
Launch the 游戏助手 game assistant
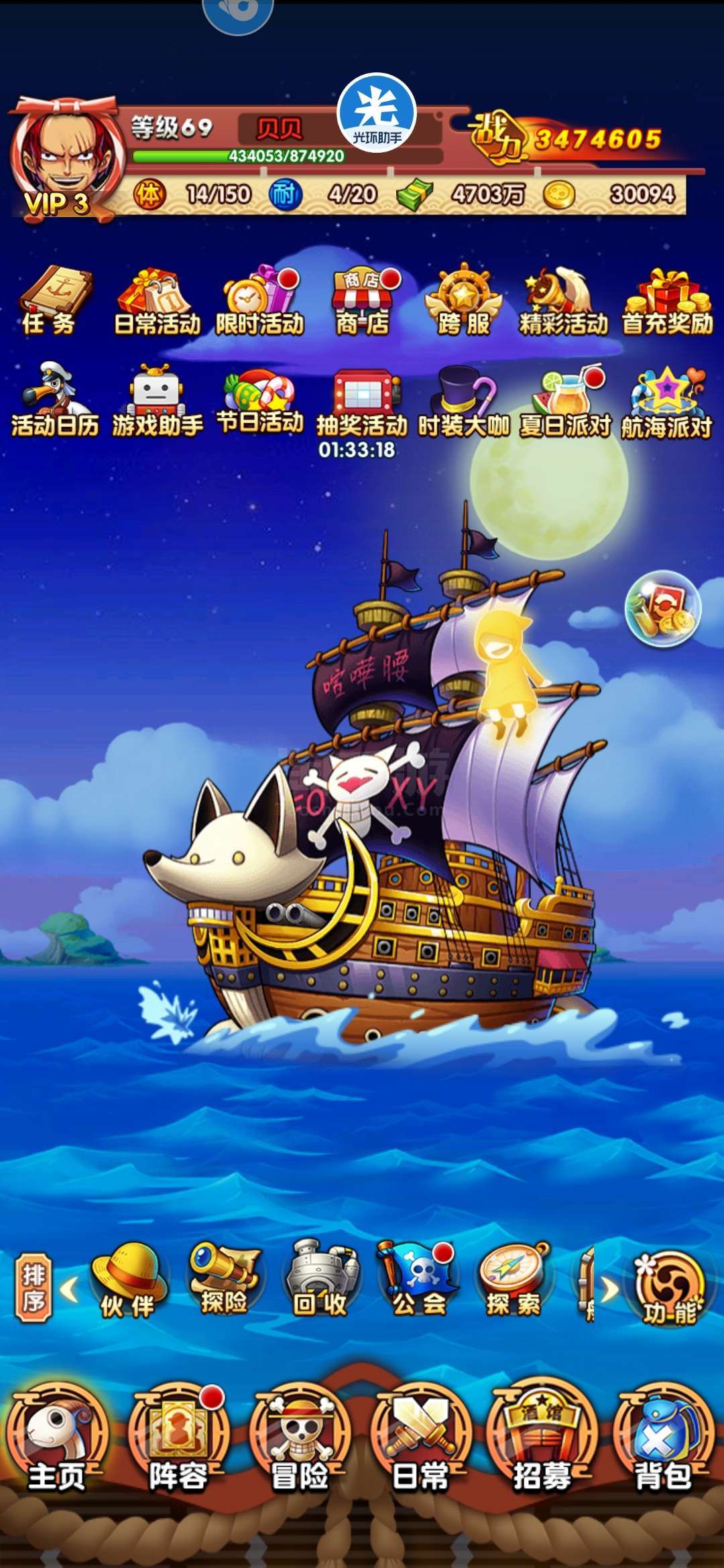point(158,401)
